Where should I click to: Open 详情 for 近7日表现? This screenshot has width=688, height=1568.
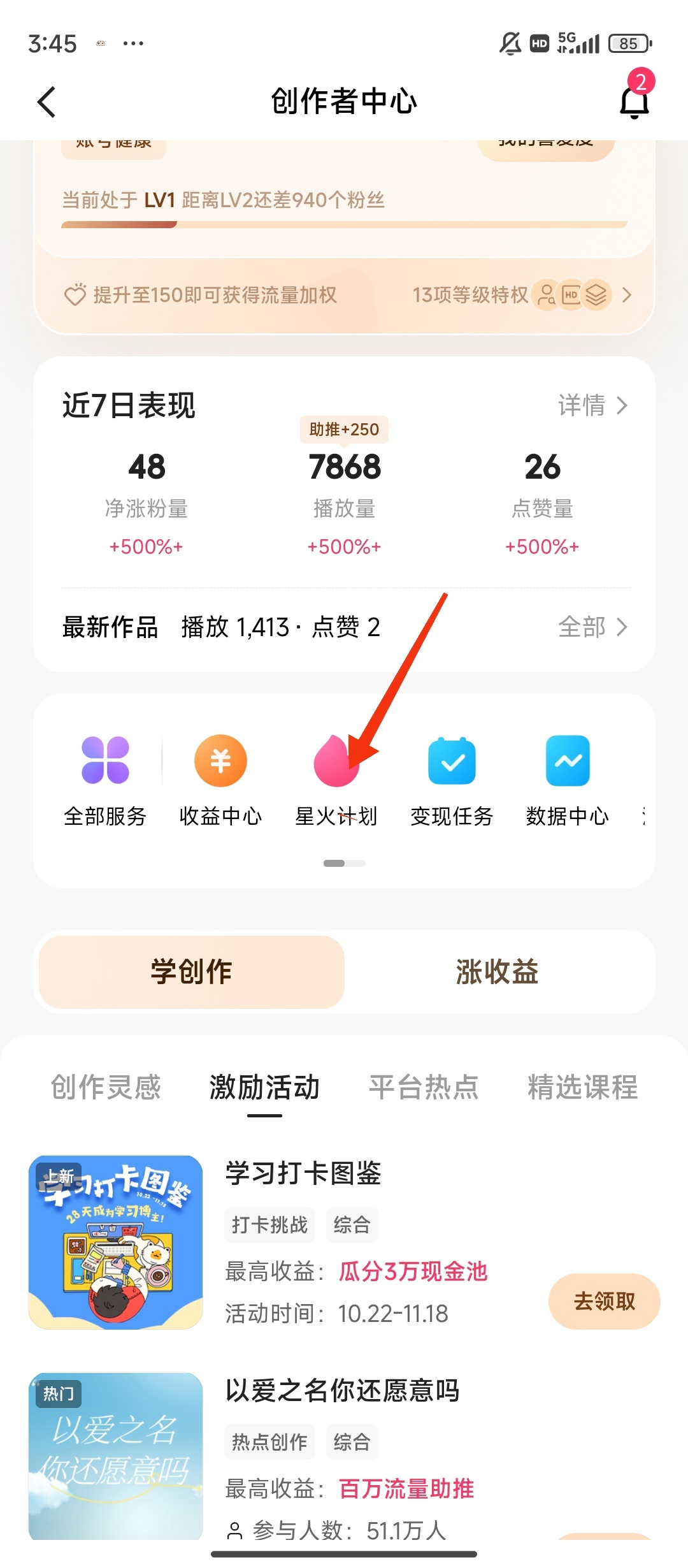(x=592, y=405)
